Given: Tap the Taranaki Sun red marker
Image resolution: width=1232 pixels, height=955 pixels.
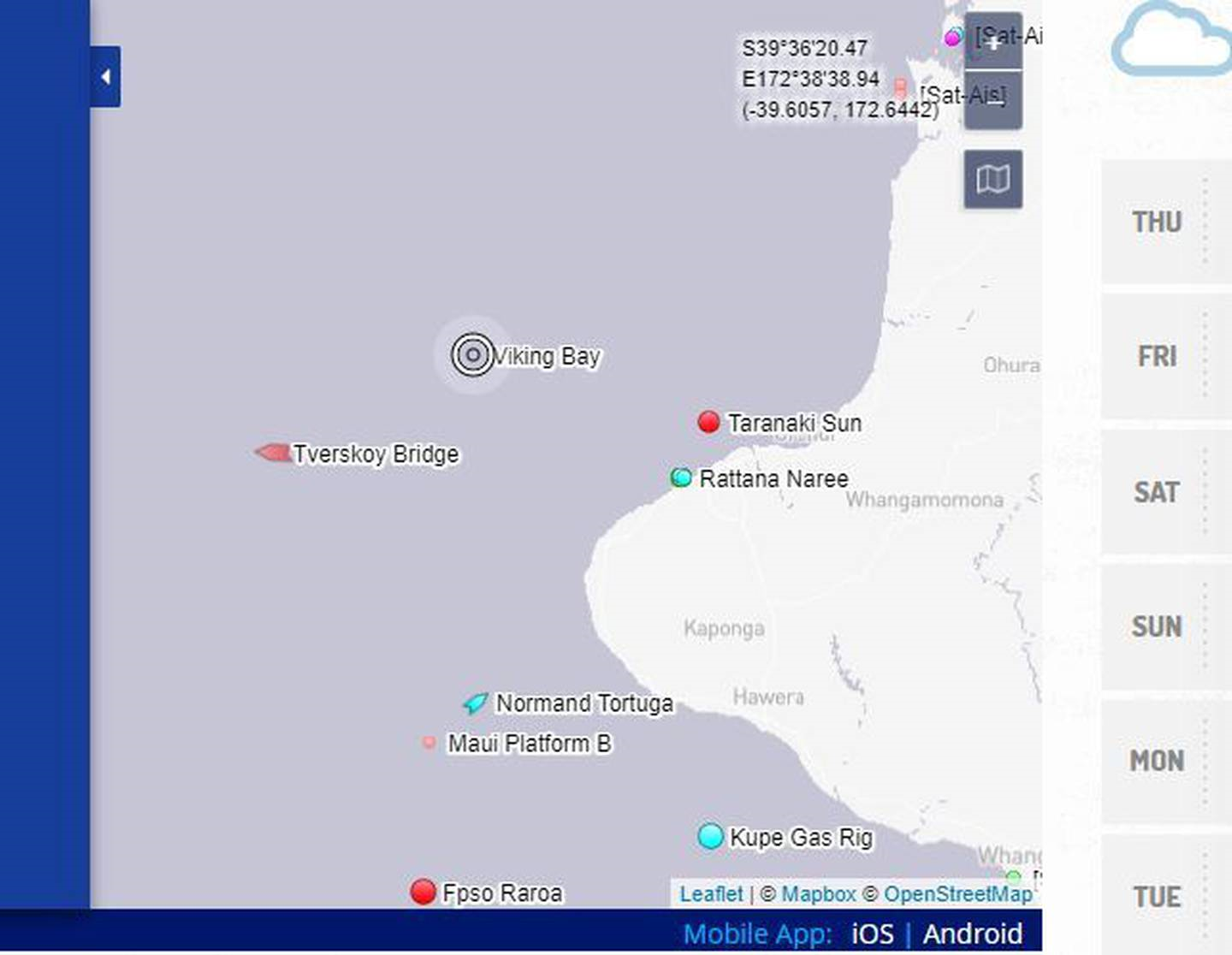Looking at the screenshot, I should coord(708,422).
